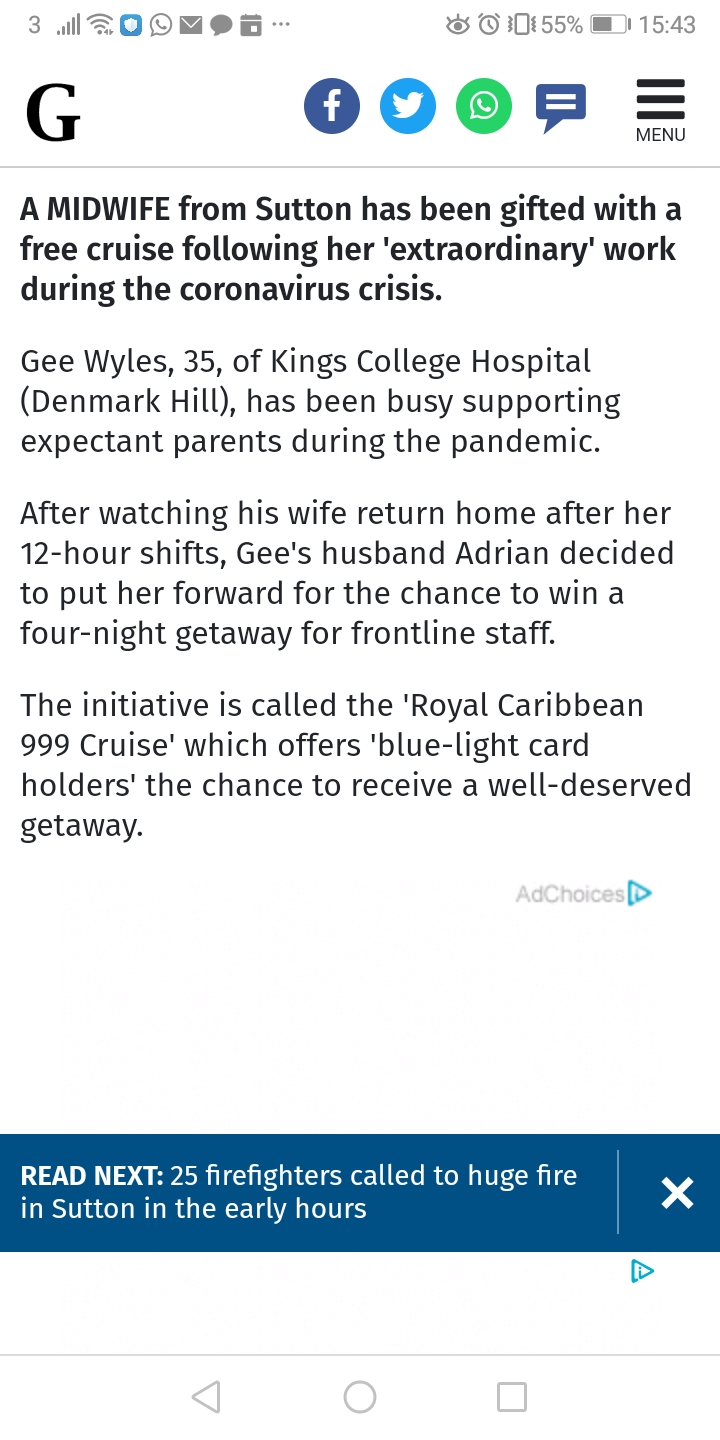
Task: Go to the home screen
Action: coord(360,1397)
